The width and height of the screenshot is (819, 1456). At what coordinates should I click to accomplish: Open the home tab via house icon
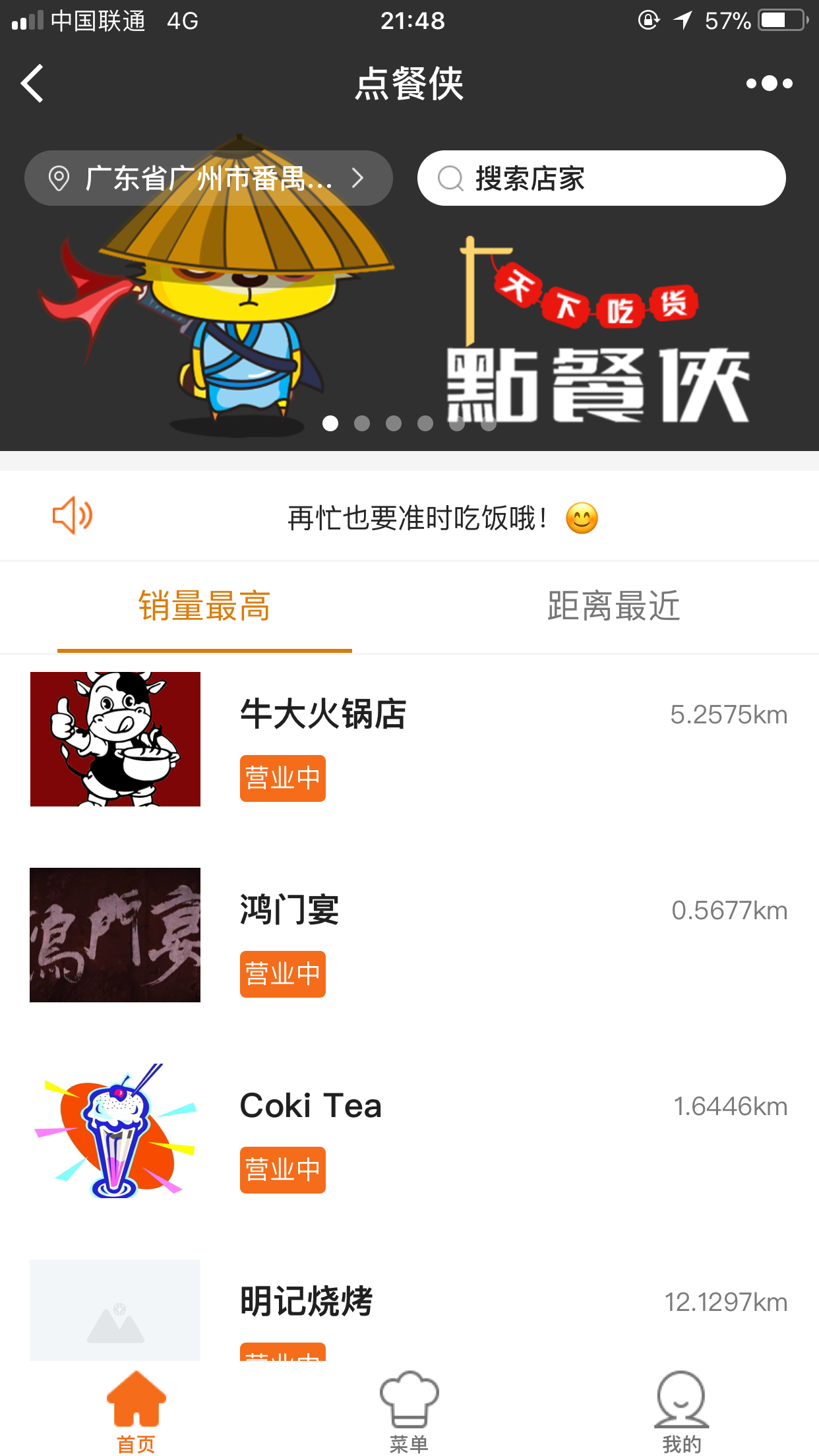point(136,1398)
